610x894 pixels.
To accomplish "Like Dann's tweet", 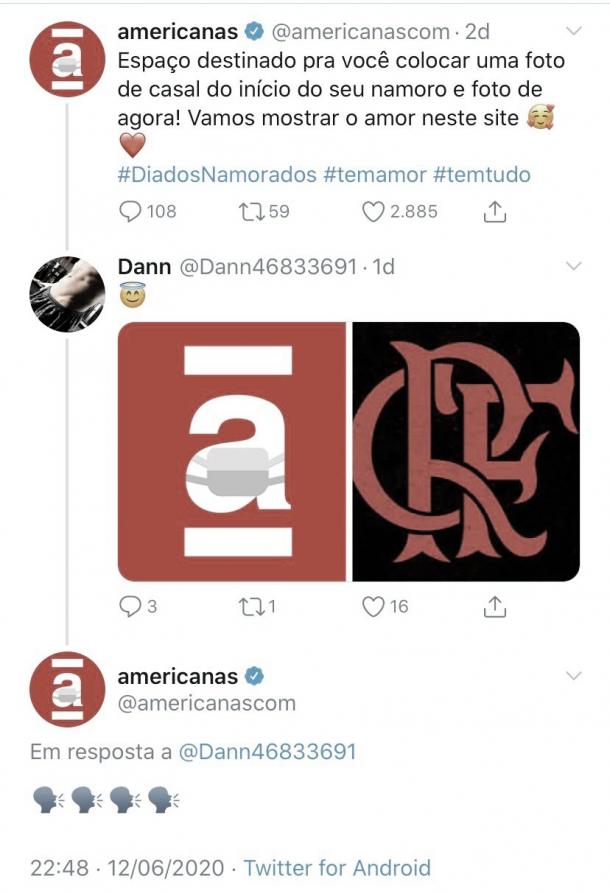I will click(373, 606).
